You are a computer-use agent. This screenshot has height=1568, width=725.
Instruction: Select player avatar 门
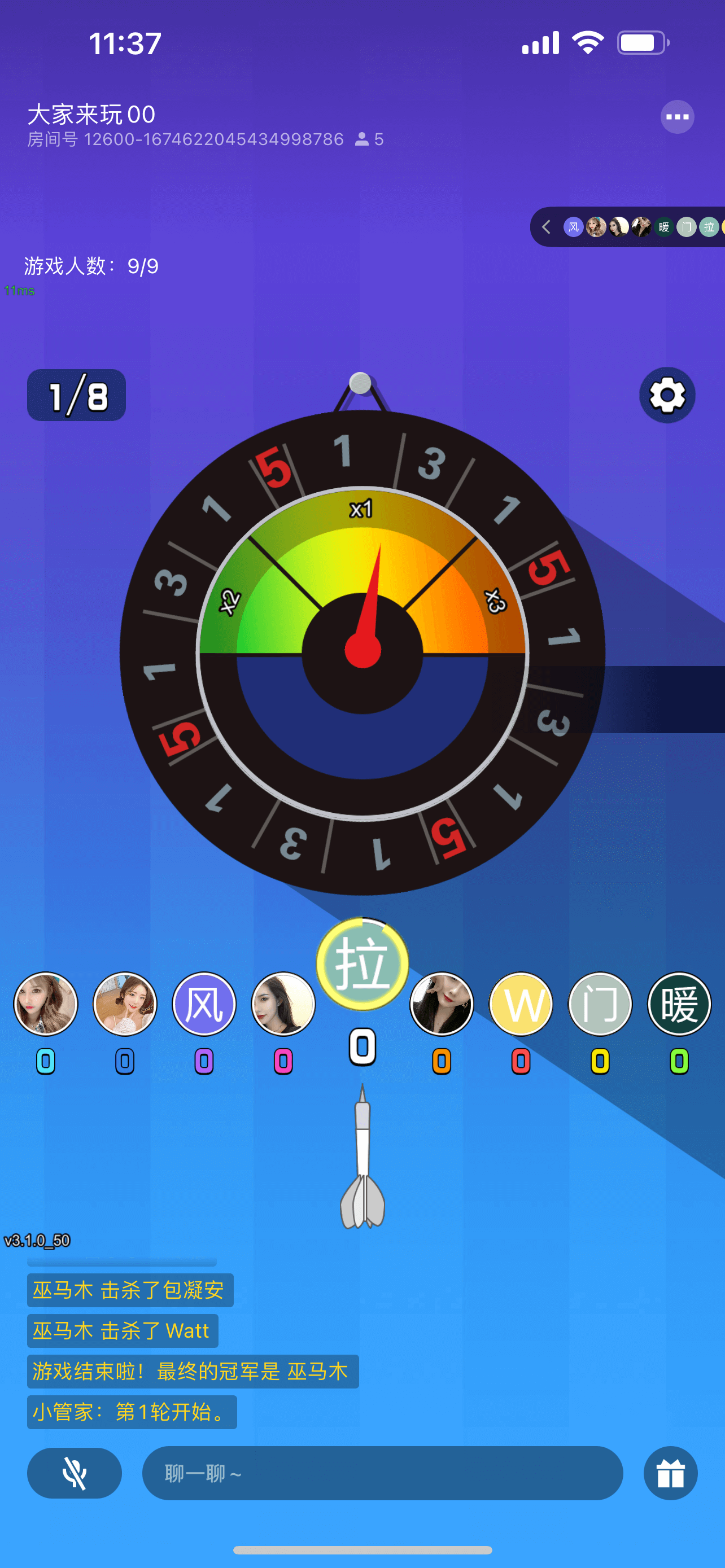coord(600,1004)
